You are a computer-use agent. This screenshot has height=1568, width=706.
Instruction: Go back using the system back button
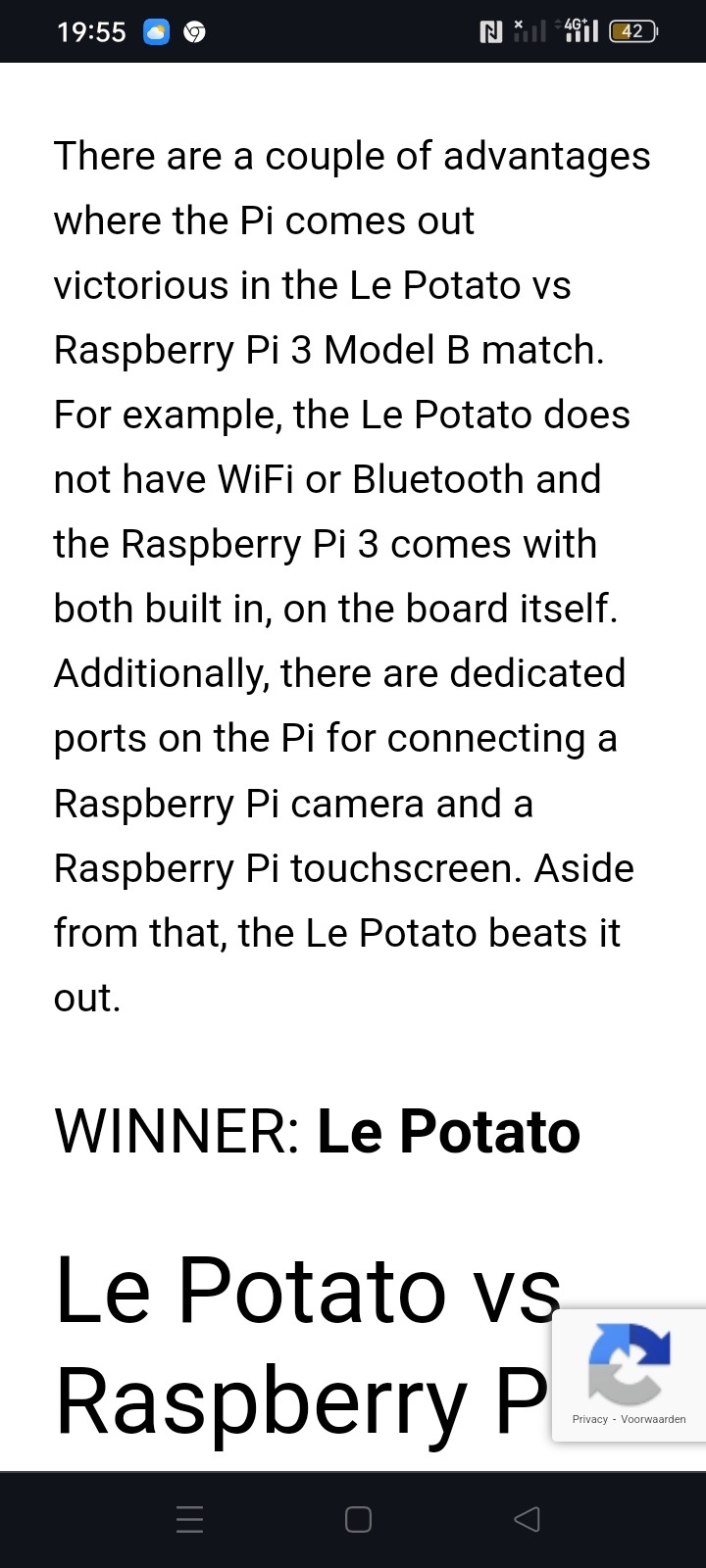pyautogui.click(x=527, y=1520)
